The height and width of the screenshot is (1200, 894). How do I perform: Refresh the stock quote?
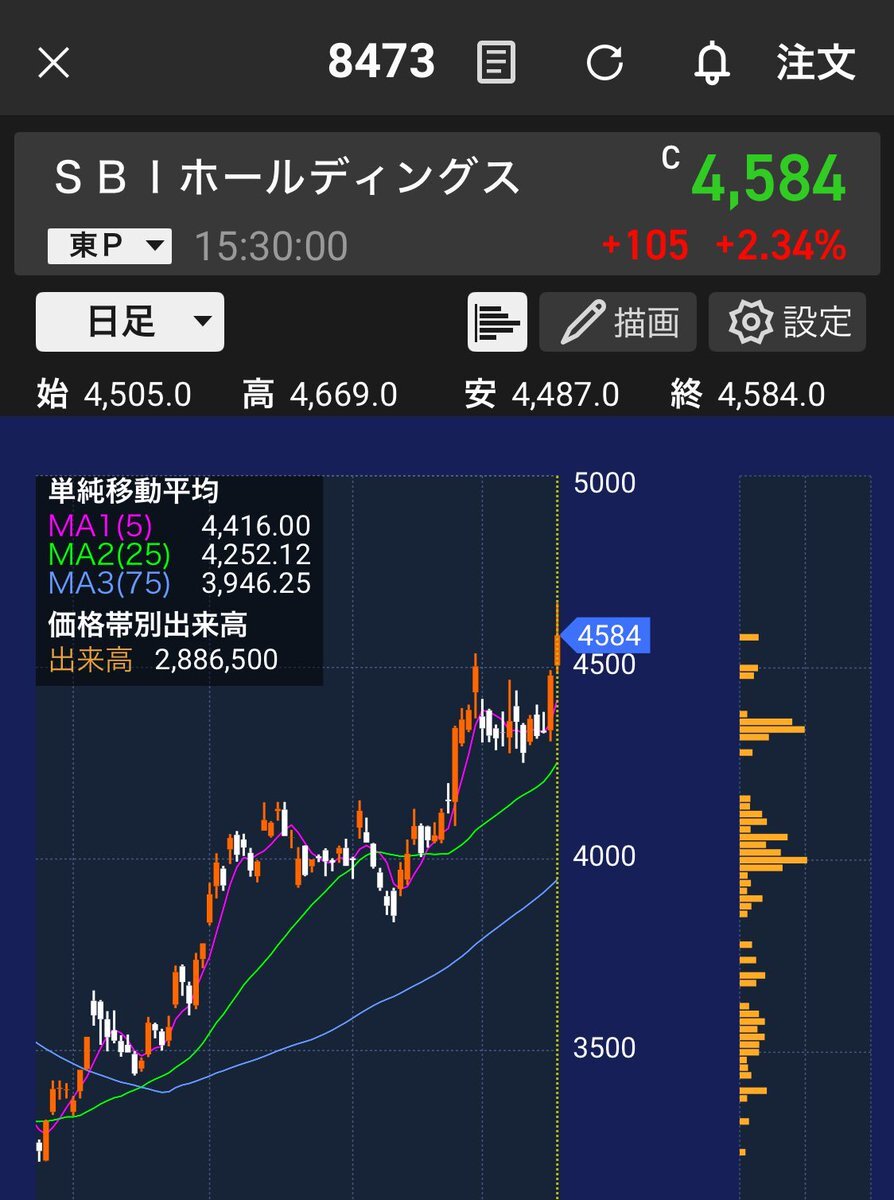point(605,62)
